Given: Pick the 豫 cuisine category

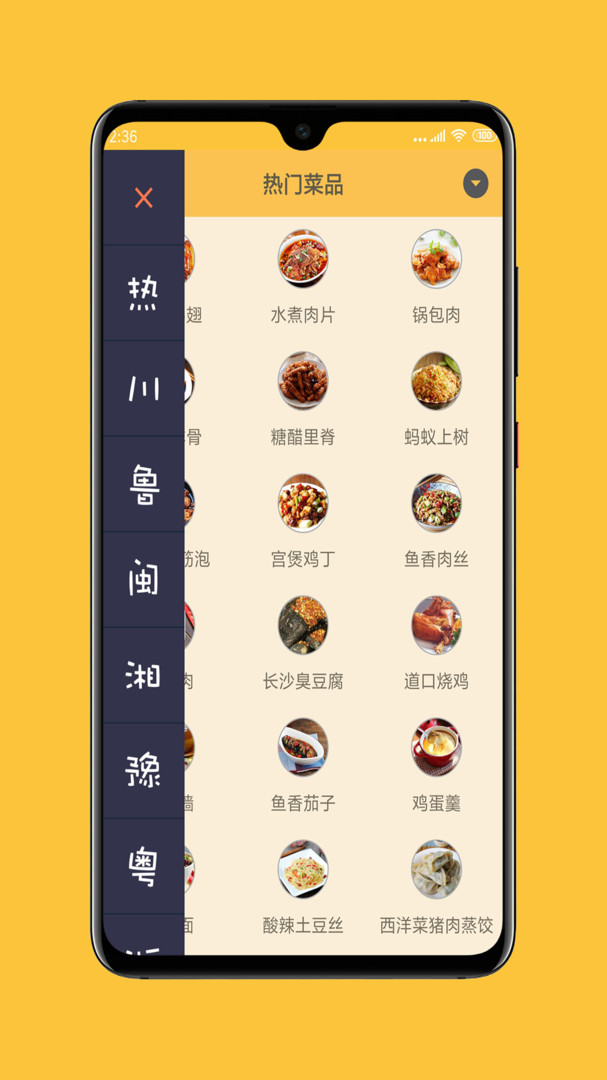Looking at the screenshot, I should 143,771.
